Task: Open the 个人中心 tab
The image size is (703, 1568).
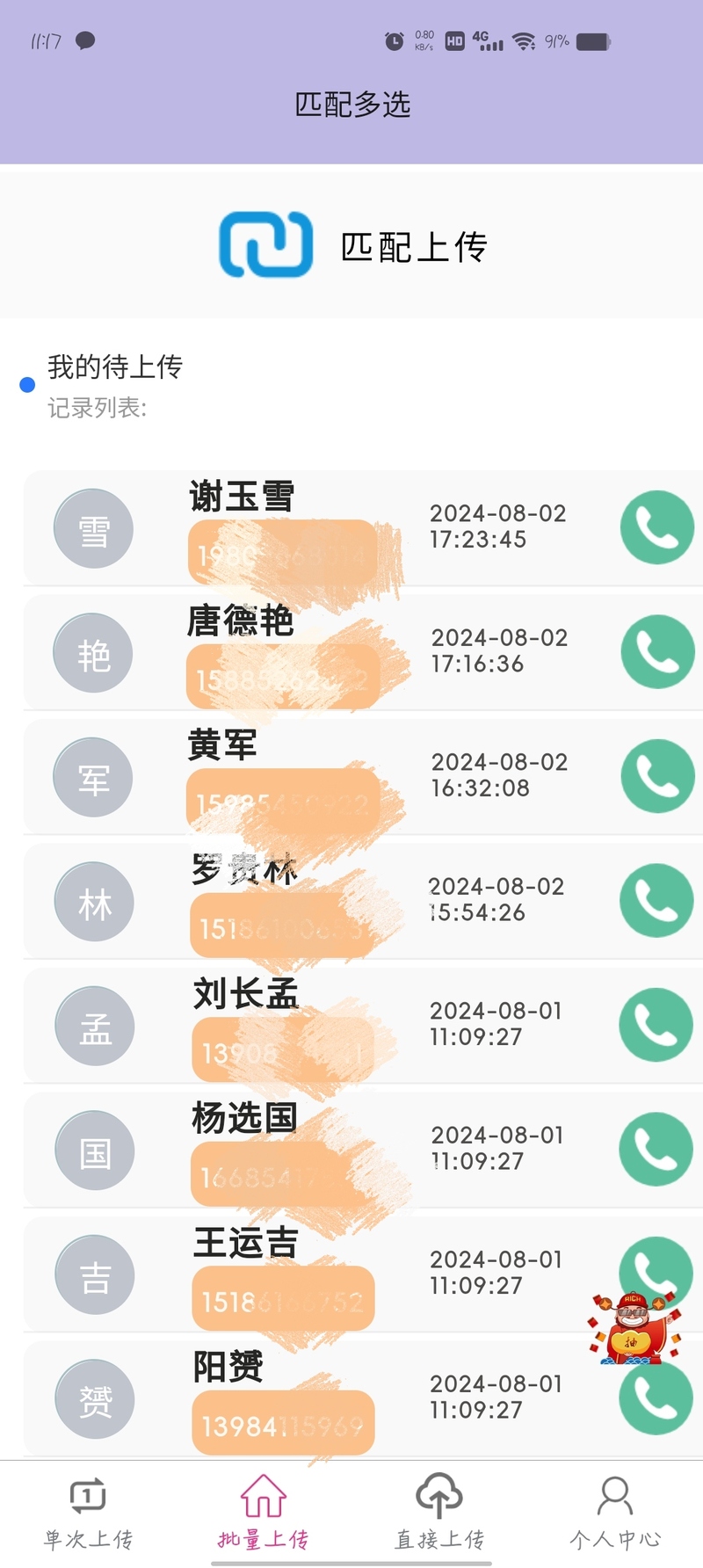Action: coord(615,1514)
